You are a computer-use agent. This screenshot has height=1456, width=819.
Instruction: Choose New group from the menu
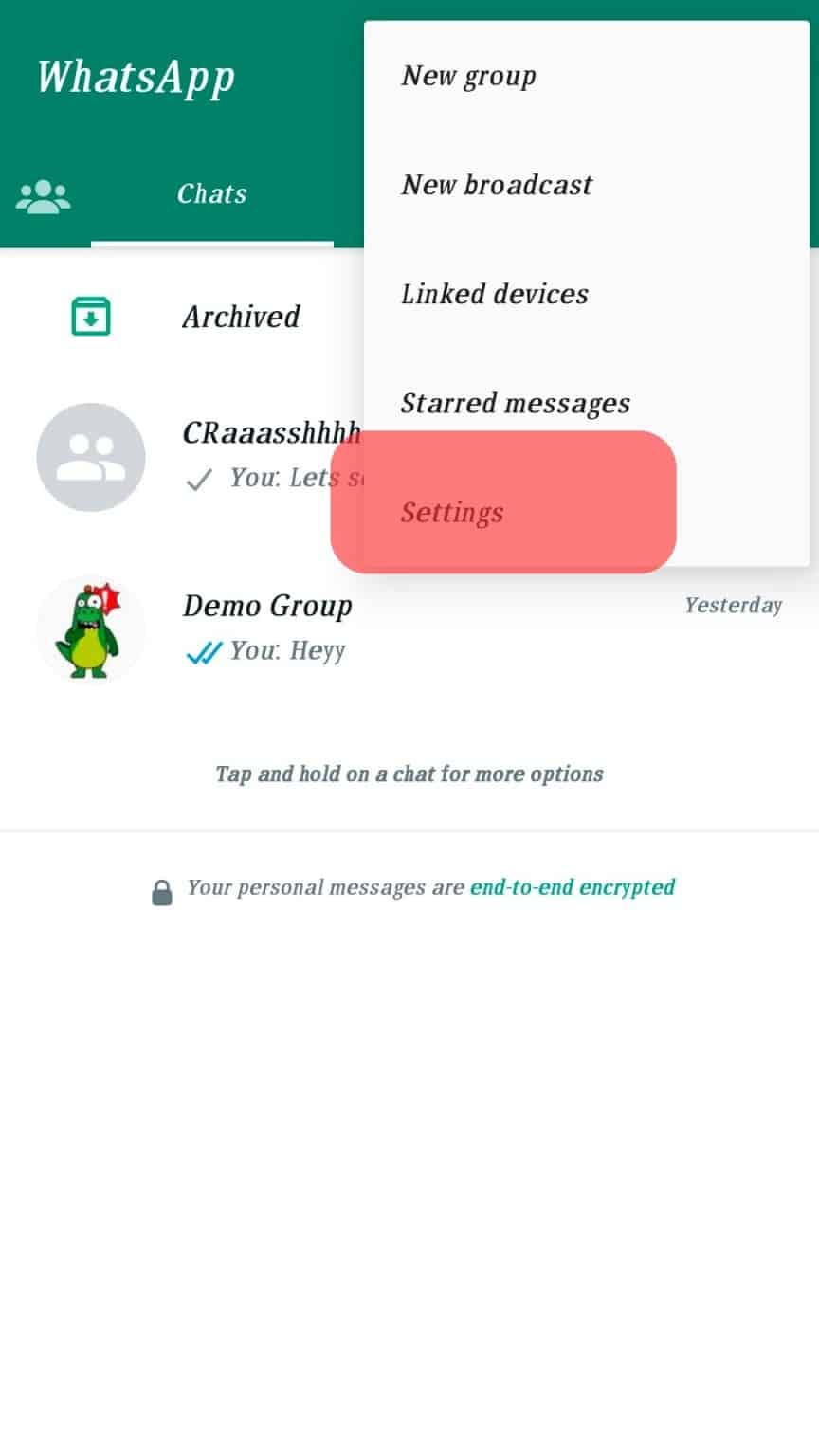[468, 76]
